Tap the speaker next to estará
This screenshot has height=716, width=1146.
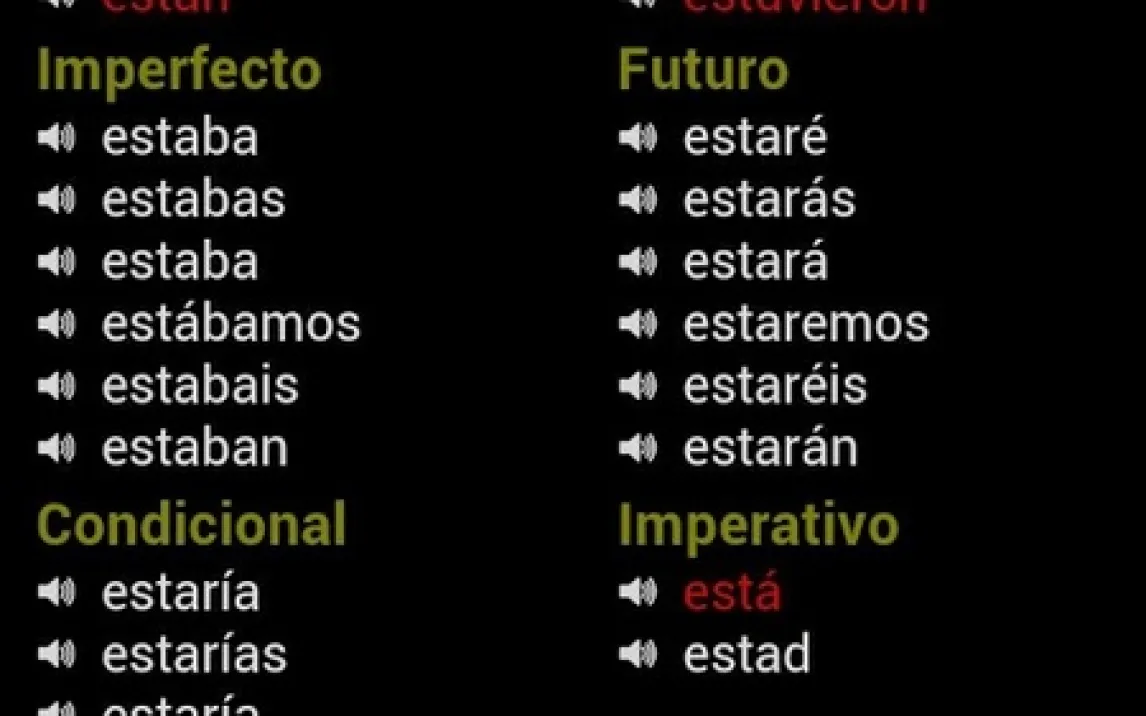(x=638, y=262)
